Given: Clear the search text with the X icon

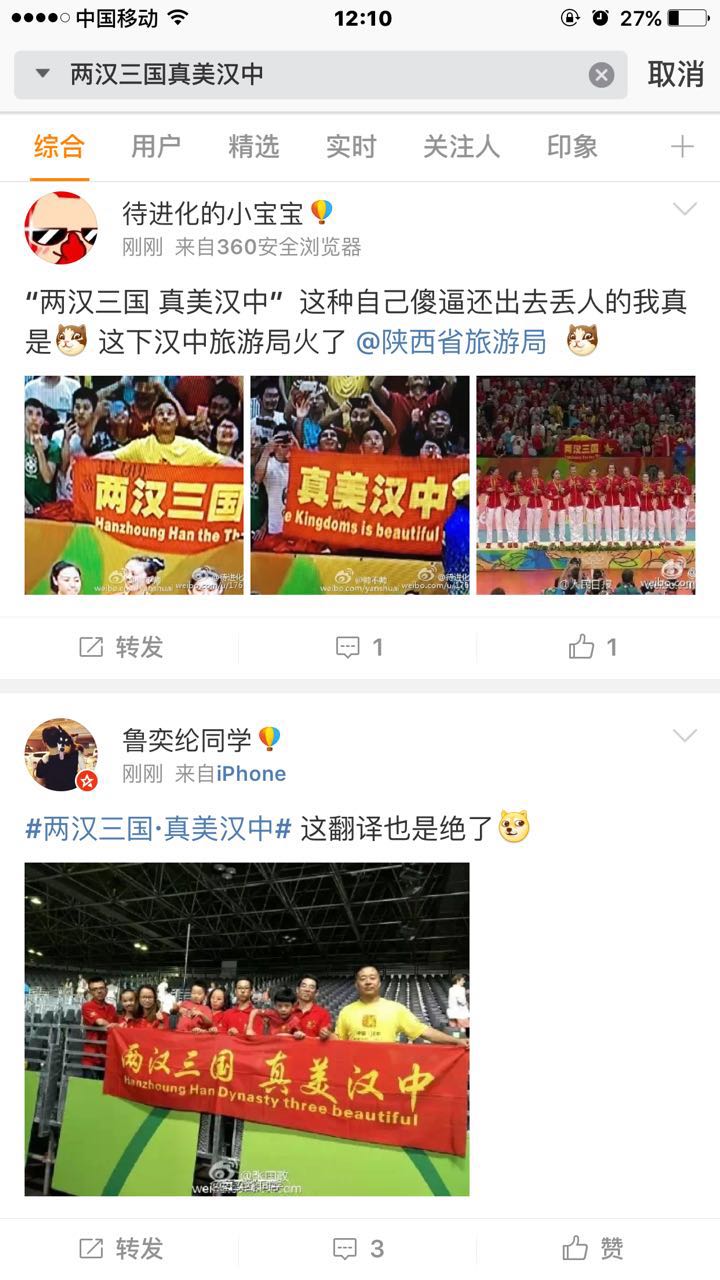Looking at the screenshot, I should (x=601, y=75).
